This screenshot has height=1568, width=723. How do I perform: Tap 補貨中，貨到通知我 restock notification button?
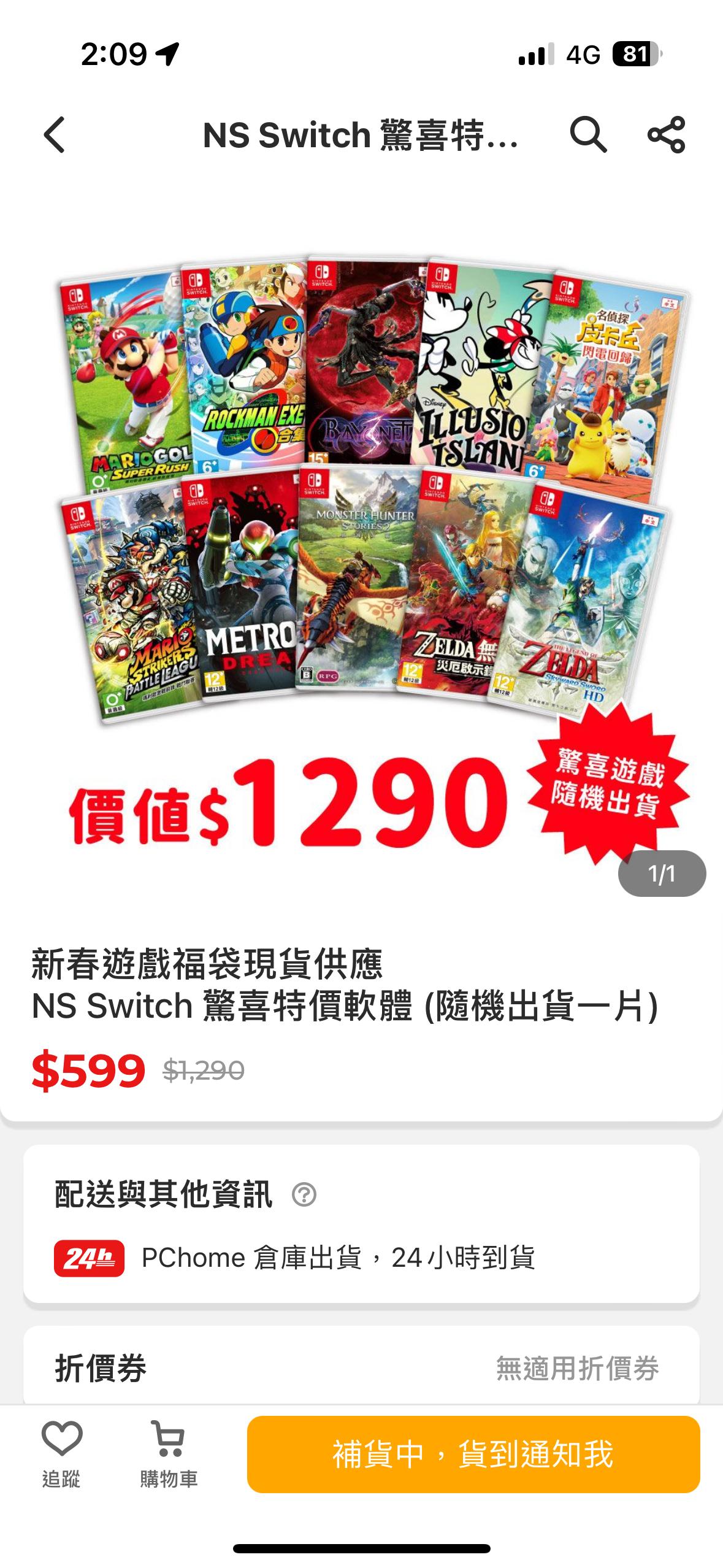473,1454
